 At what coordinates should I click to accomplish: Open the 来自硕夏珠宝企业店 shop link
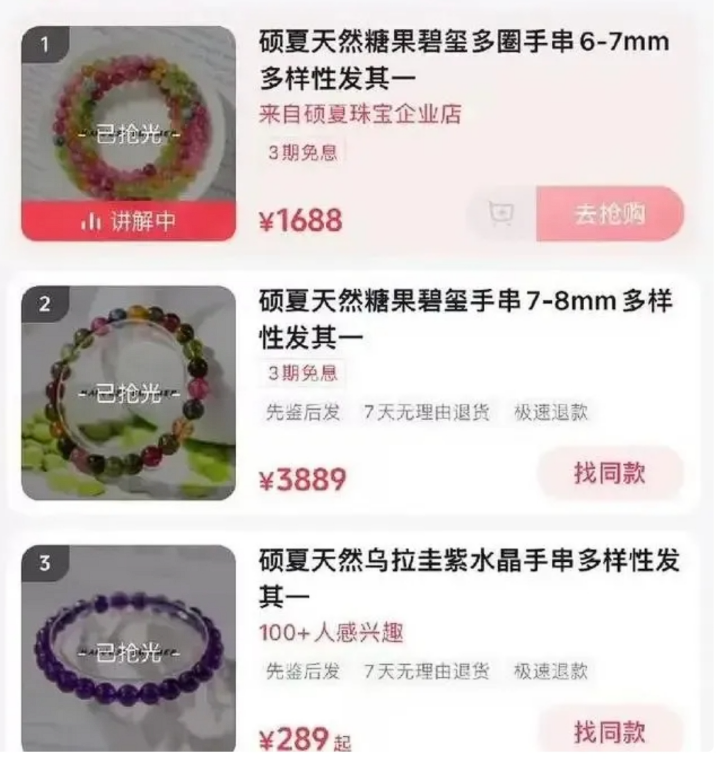point(360,113)
